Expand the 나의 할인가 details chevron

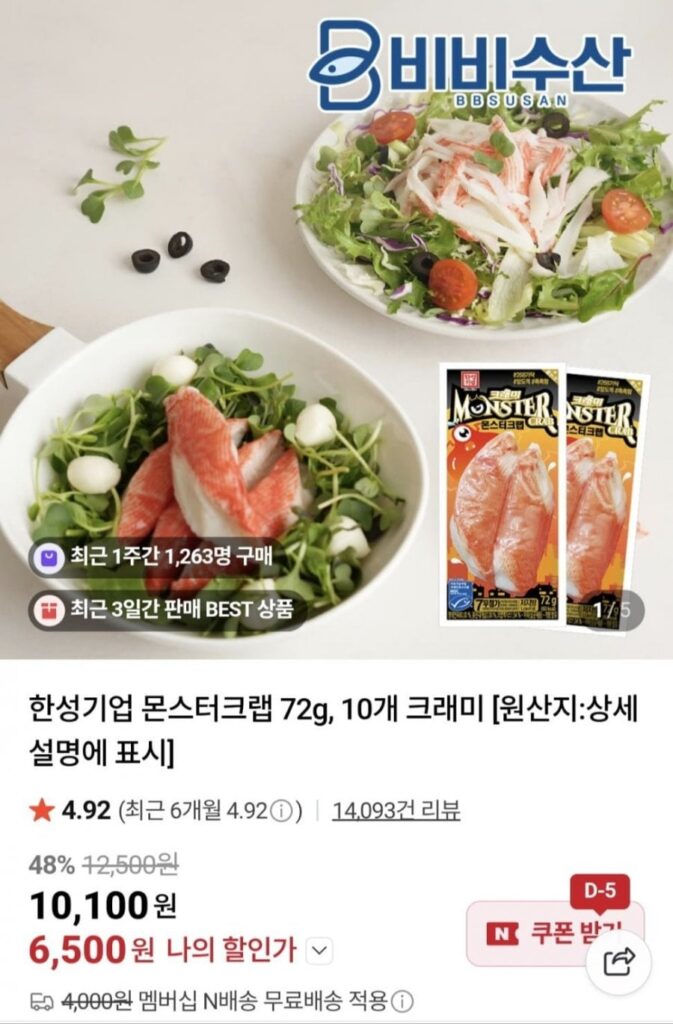[x=319, y=949]
